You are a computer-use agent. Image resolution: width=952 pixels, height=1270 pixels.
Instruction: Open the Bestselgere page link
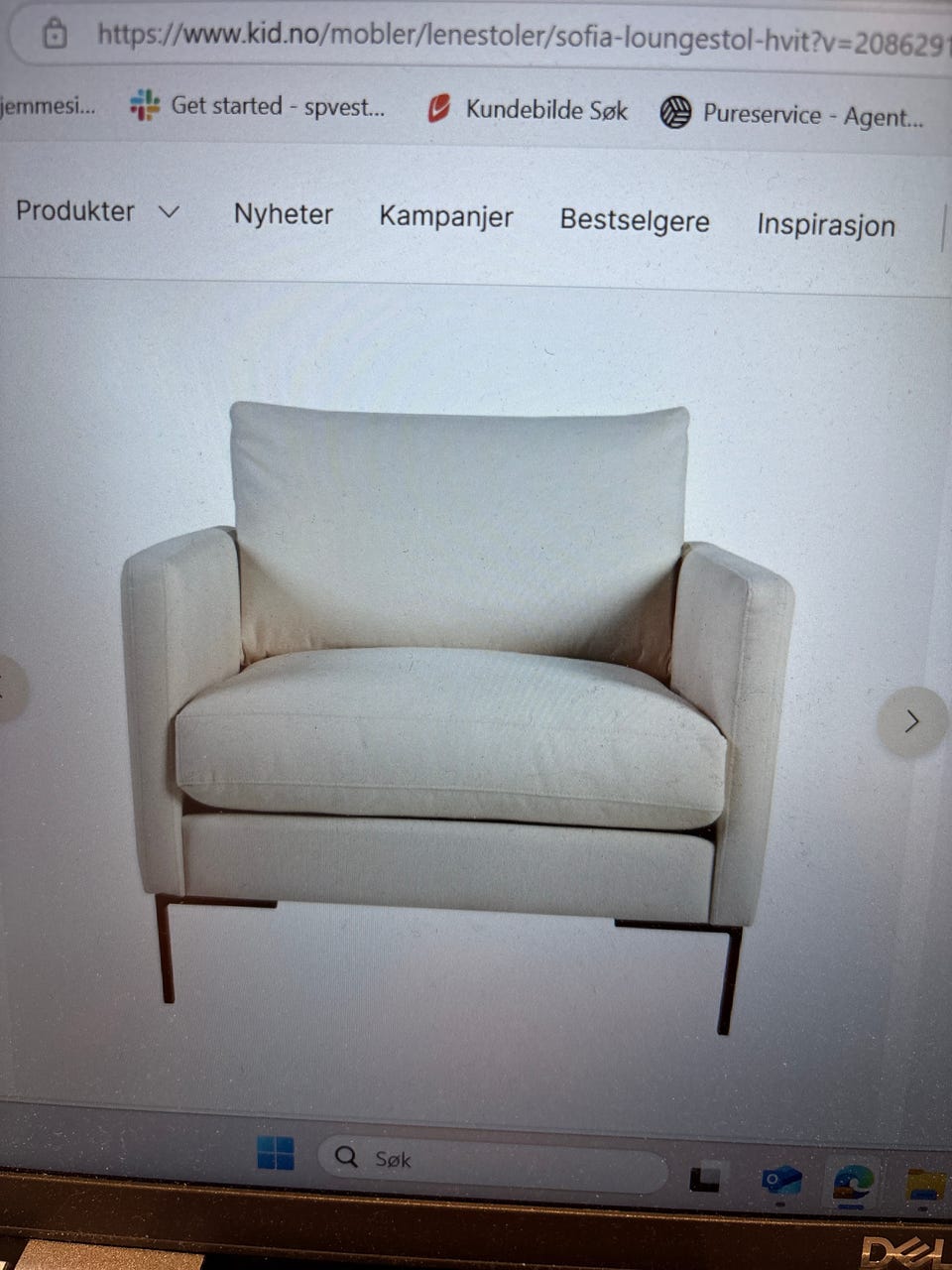tap(635, 222)
